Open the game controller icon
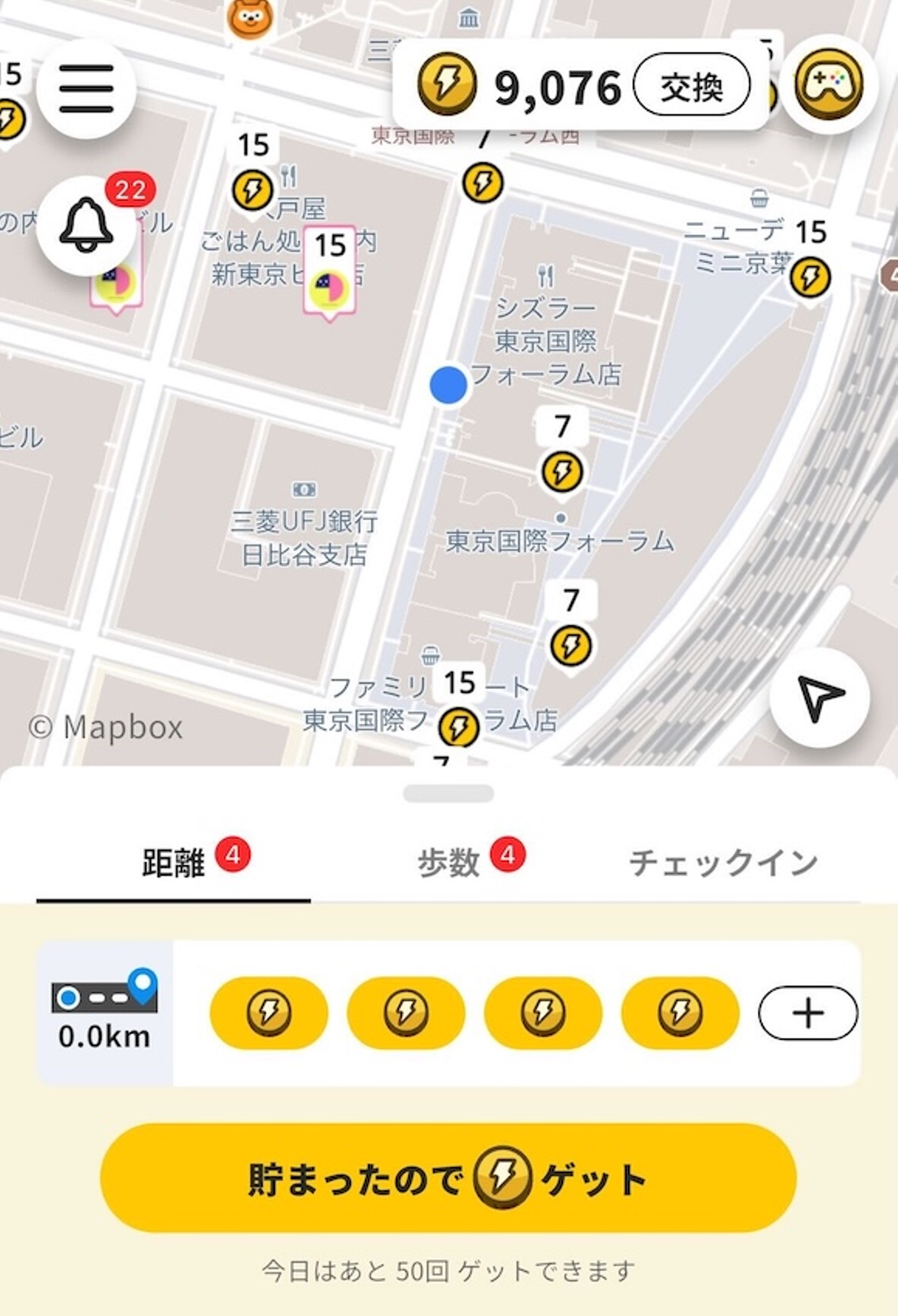898x1316 pixels. [829, 85]
